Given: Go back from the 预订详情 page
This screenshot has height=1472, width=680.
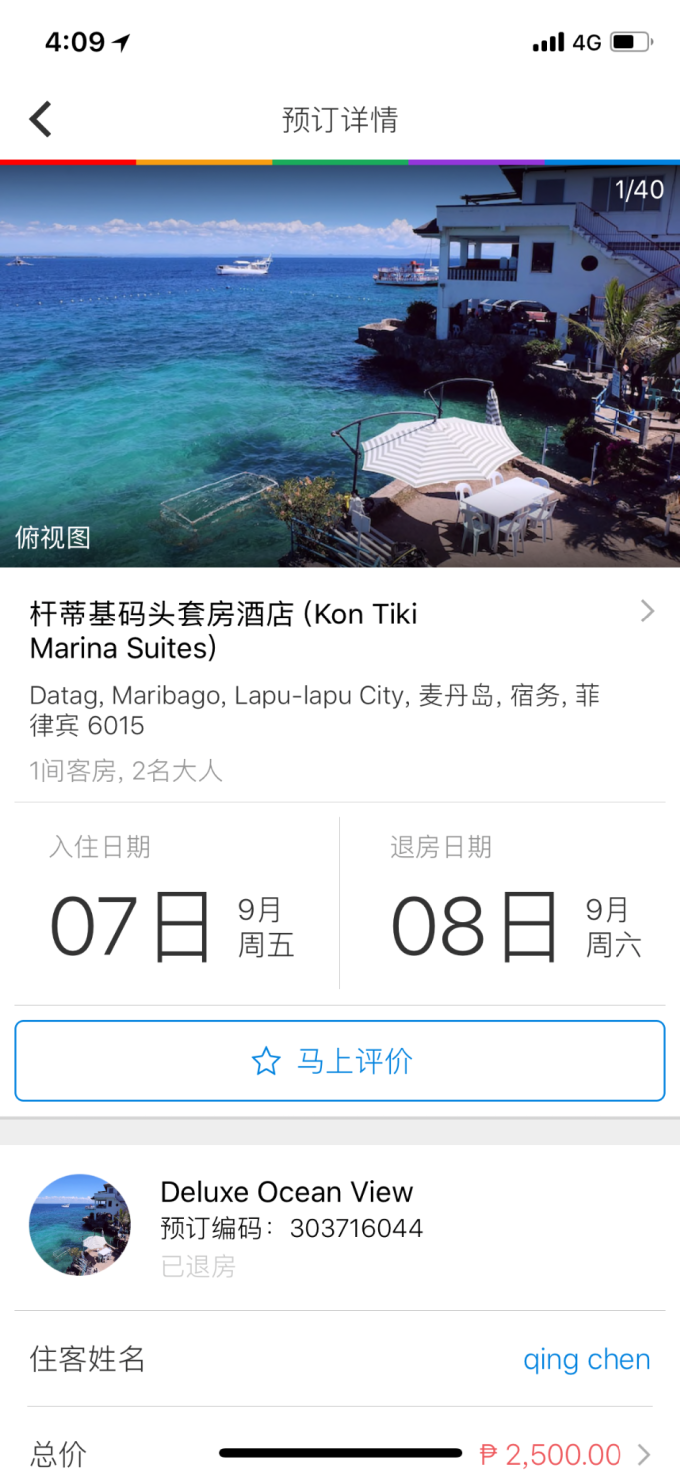Looking at the screenshot, I should tap(40, 120).
